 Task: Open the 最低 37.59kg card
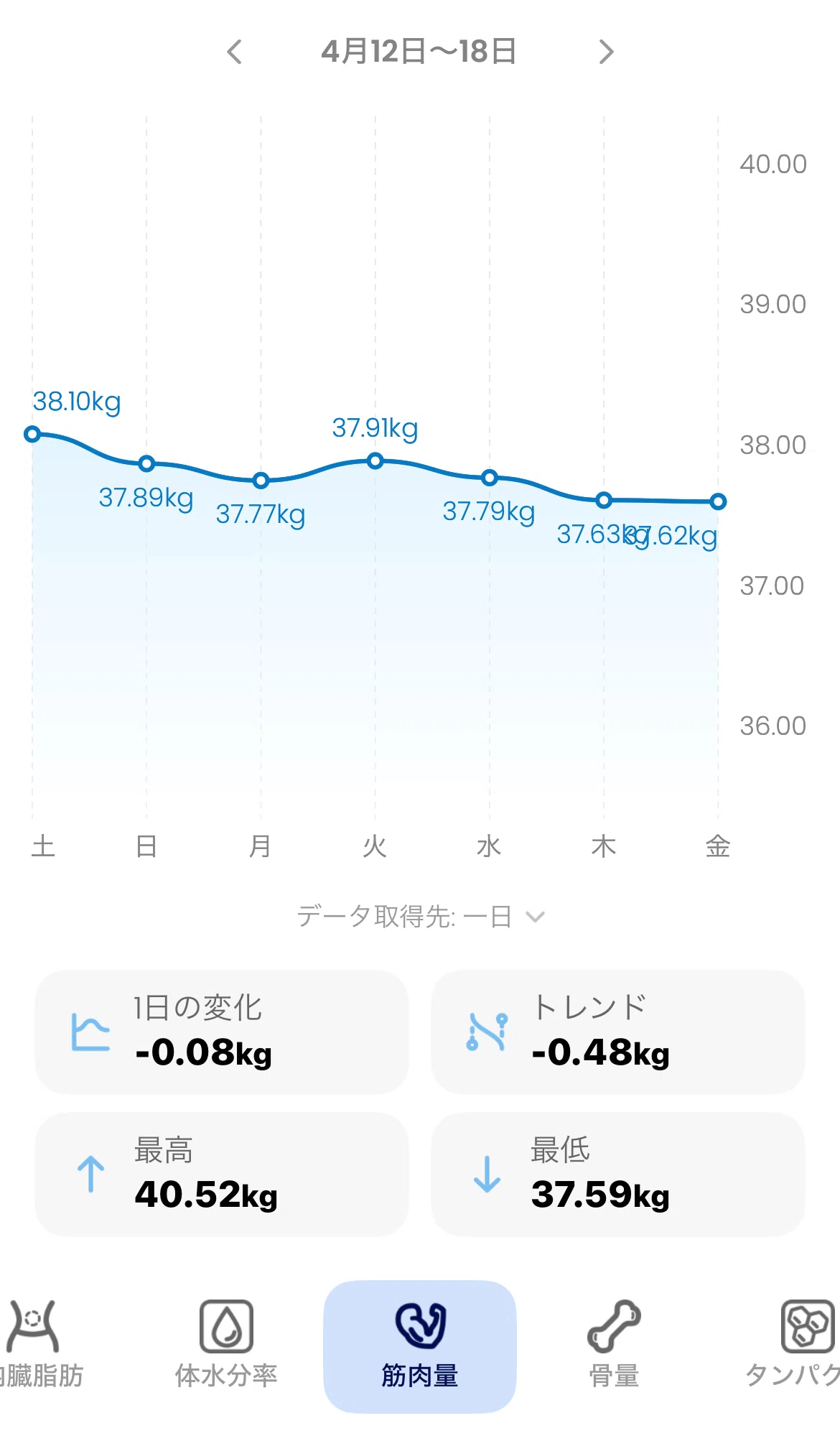tap(618, 1175)
